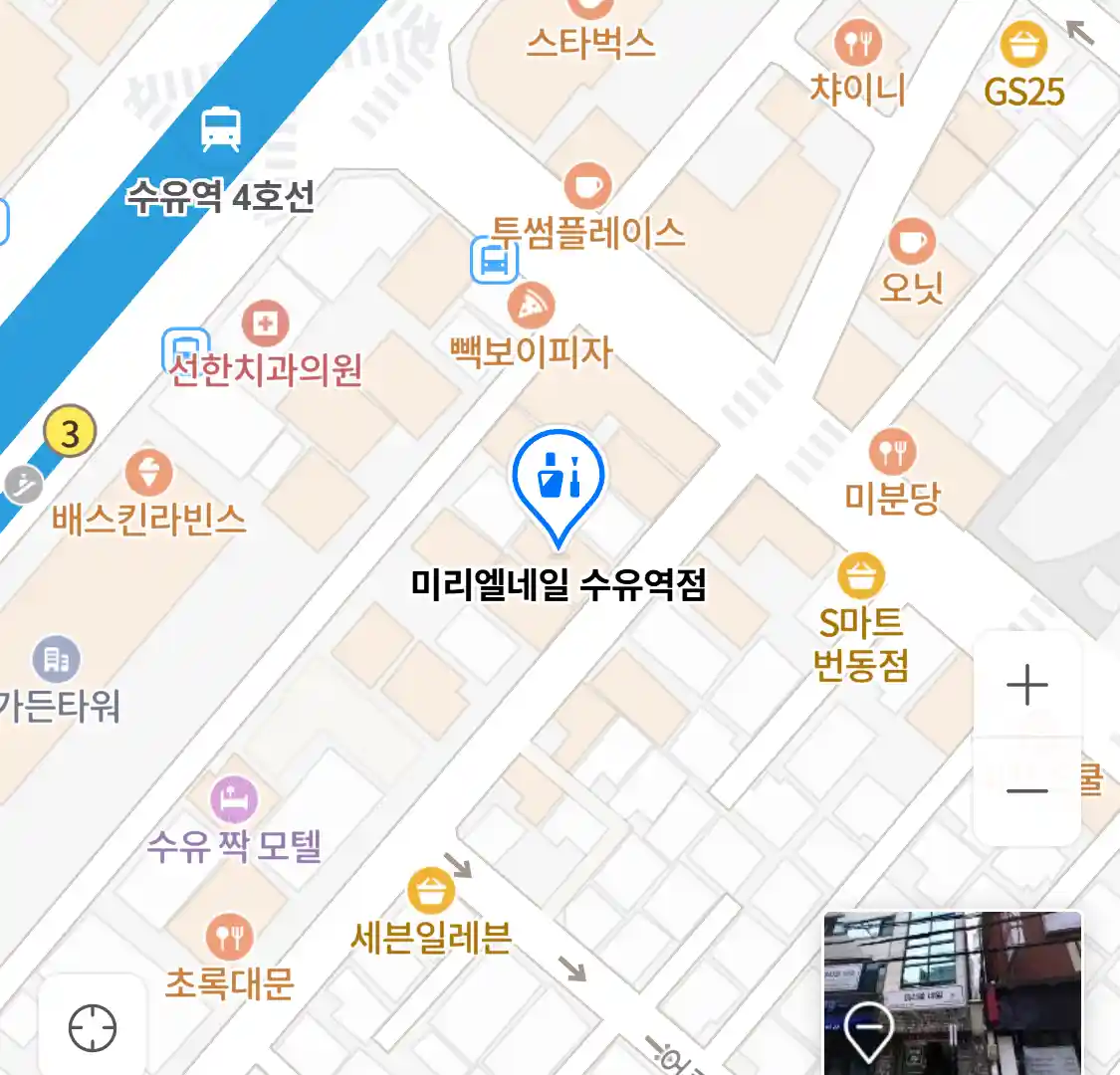Select the 투썸플레이스 cafe marker
Screen dimensions: 1120x1075
click(x=587, y=186)
